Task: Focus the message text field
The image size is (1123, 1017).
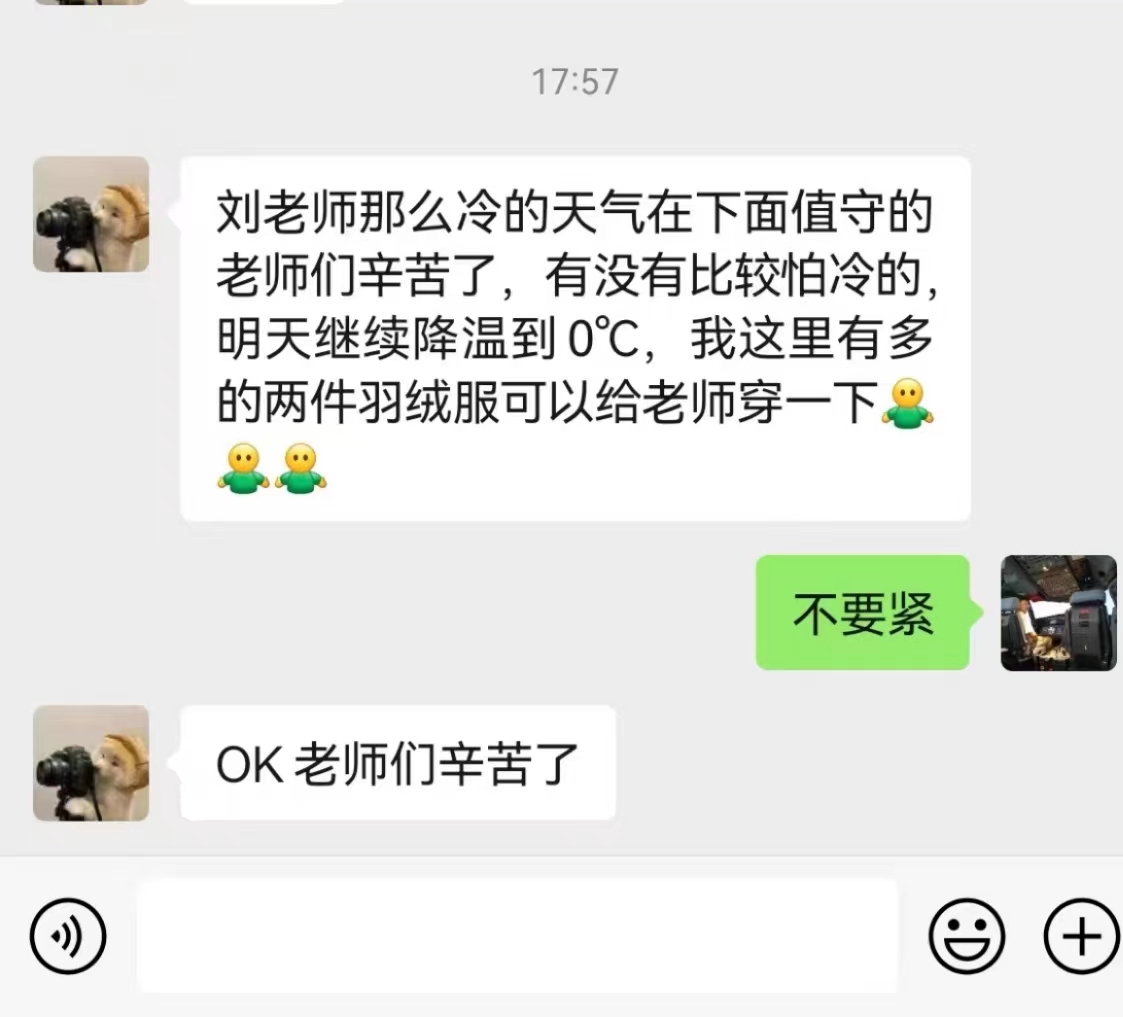Action: pos(517,936)
